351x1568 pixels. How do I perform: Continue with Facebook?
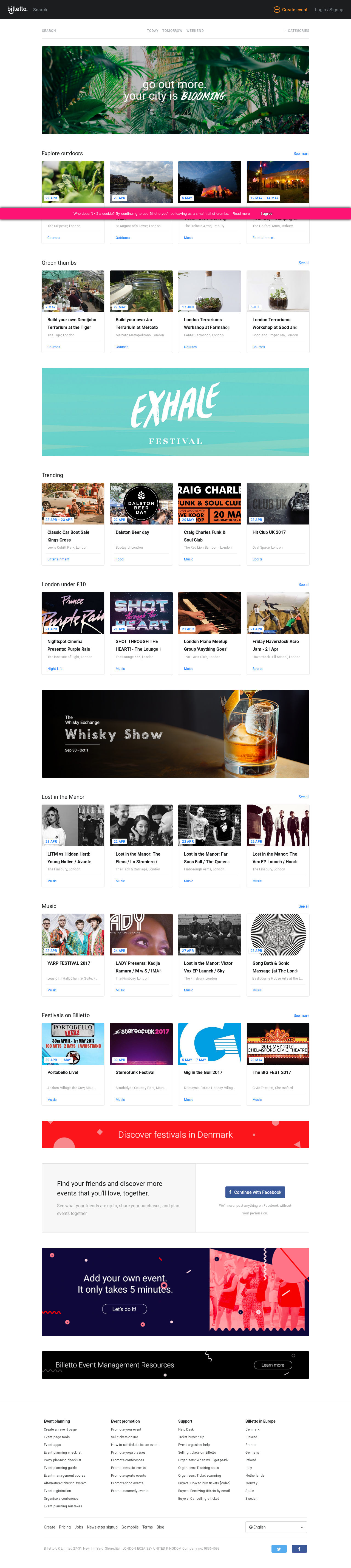(255, 1192)
